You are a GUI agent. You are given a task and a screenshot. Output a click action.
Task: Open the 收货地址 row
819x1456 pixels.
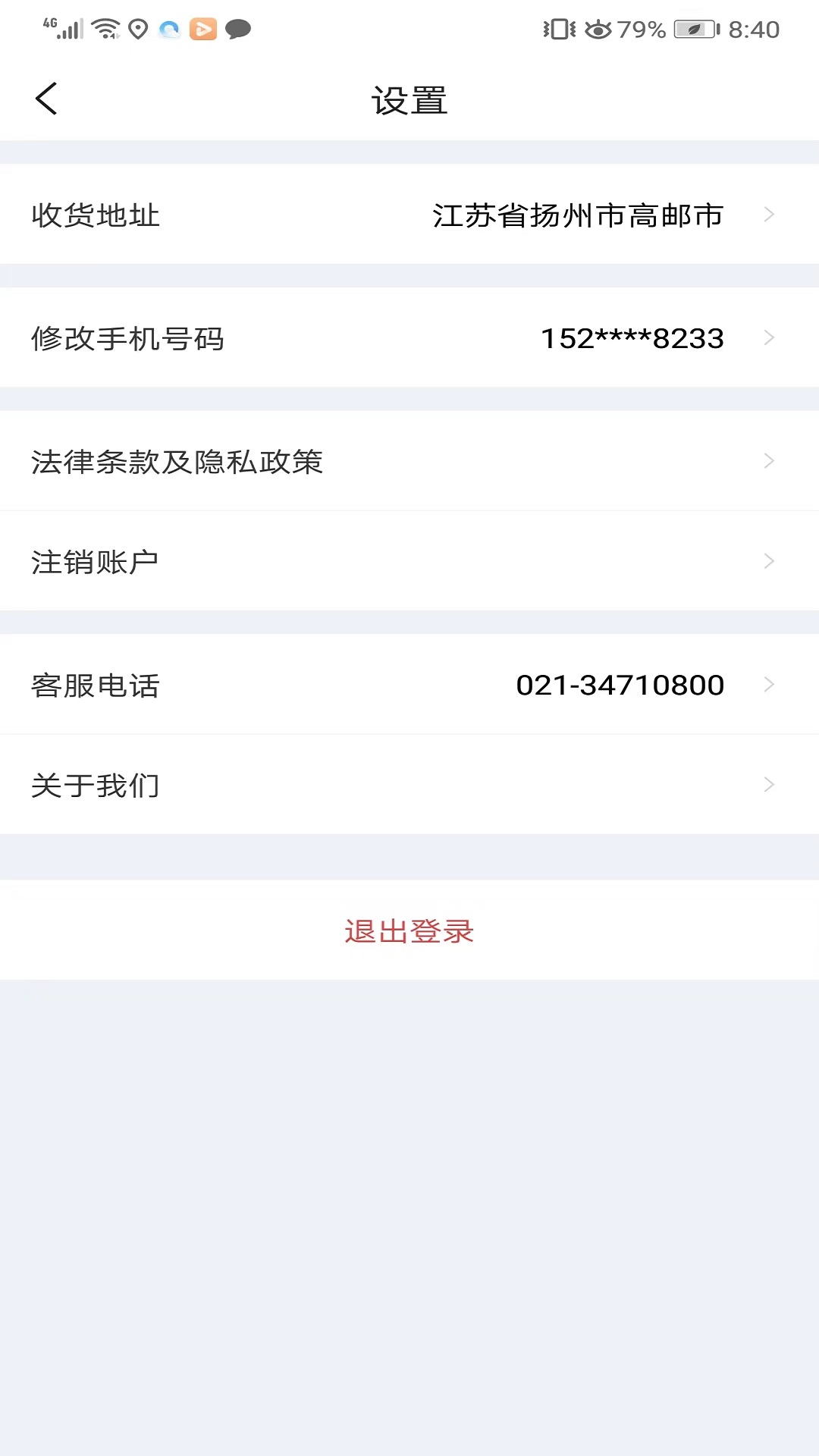pos(409,215)
